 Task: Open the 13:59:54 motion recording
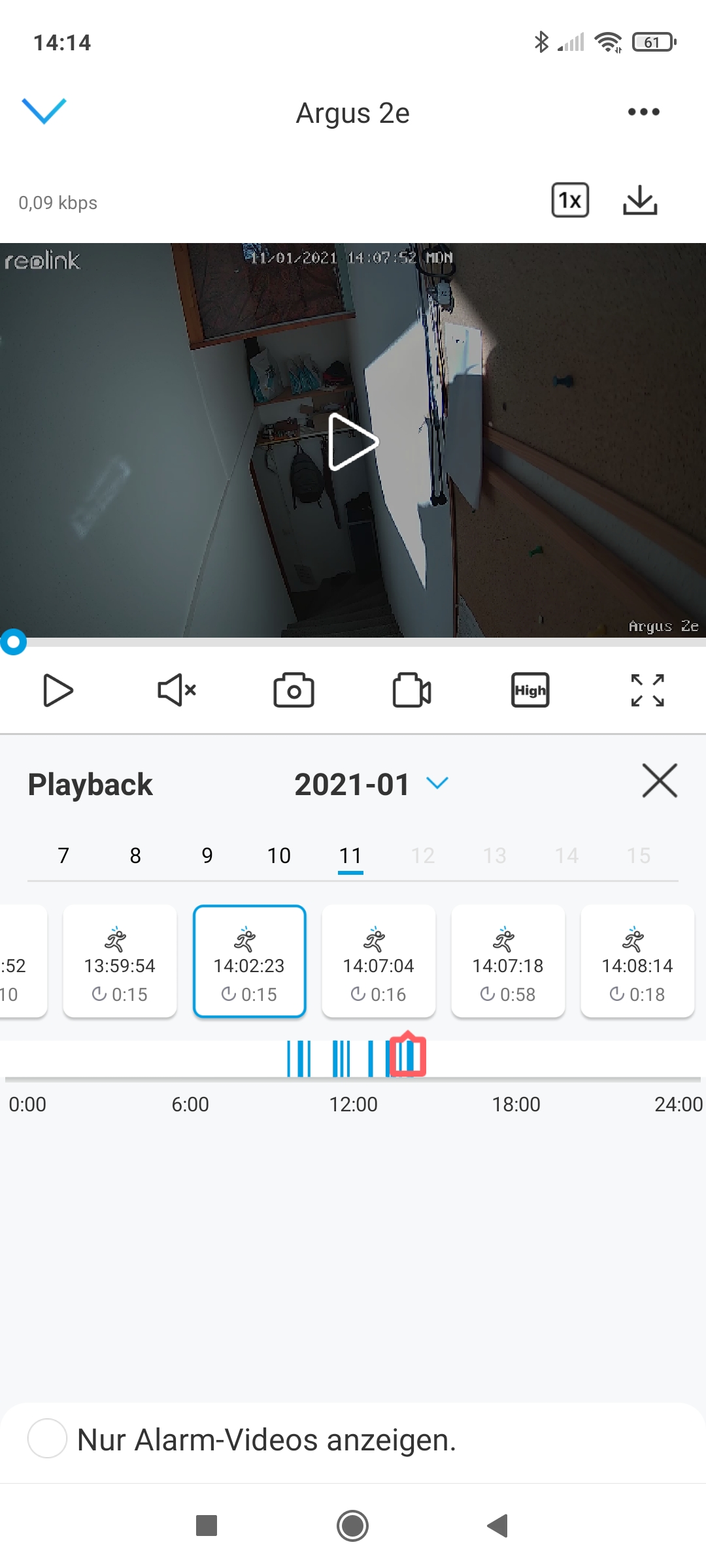(x=120, y=961)
